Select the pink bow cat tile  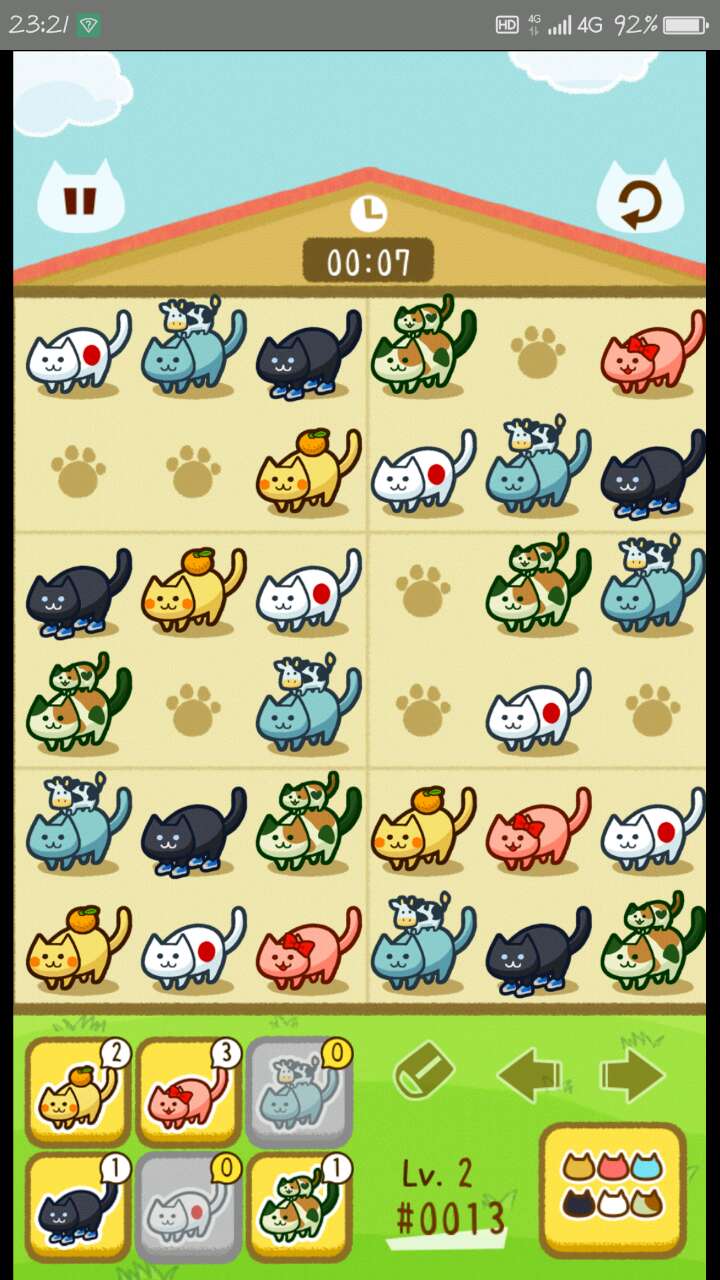click(x=188, y=1091)
